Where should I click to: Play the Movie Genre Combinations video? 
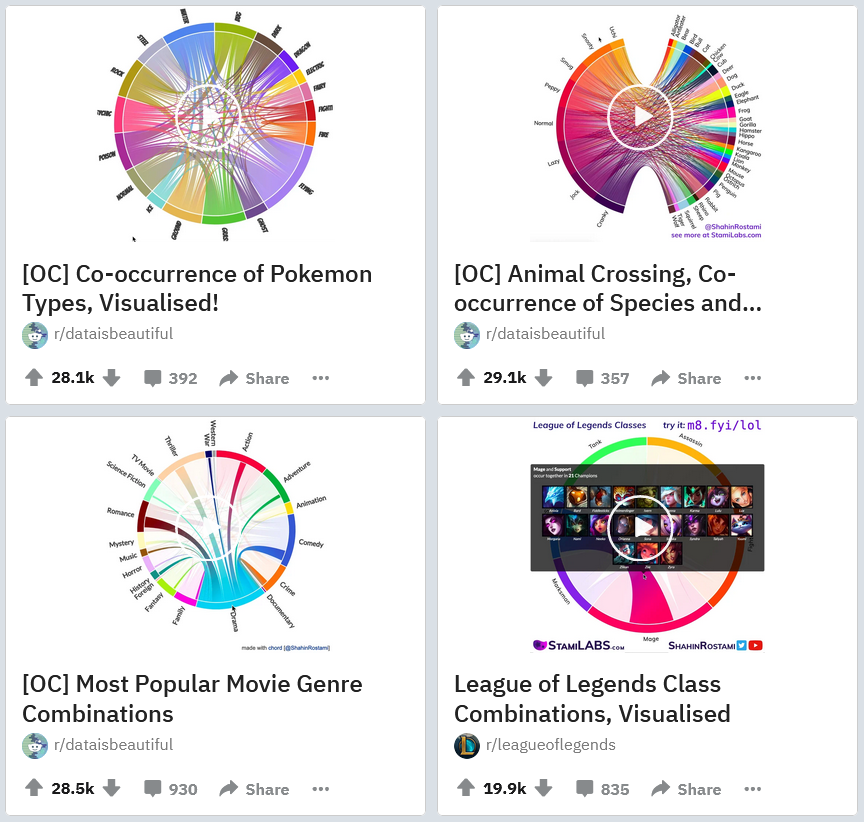211,528
